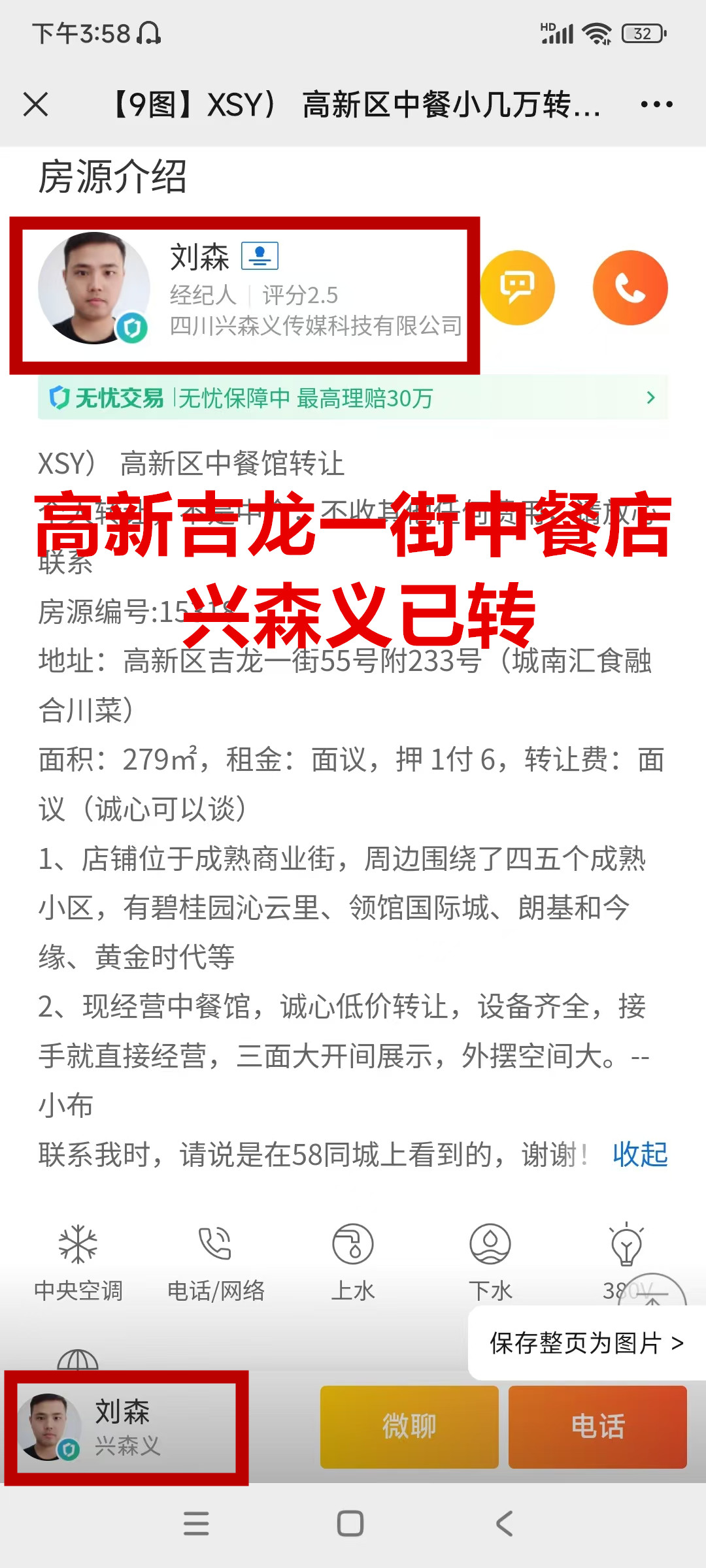Go back with the system back button
The height and width of the screenshot is (1568, 706).
[504, 1524]
